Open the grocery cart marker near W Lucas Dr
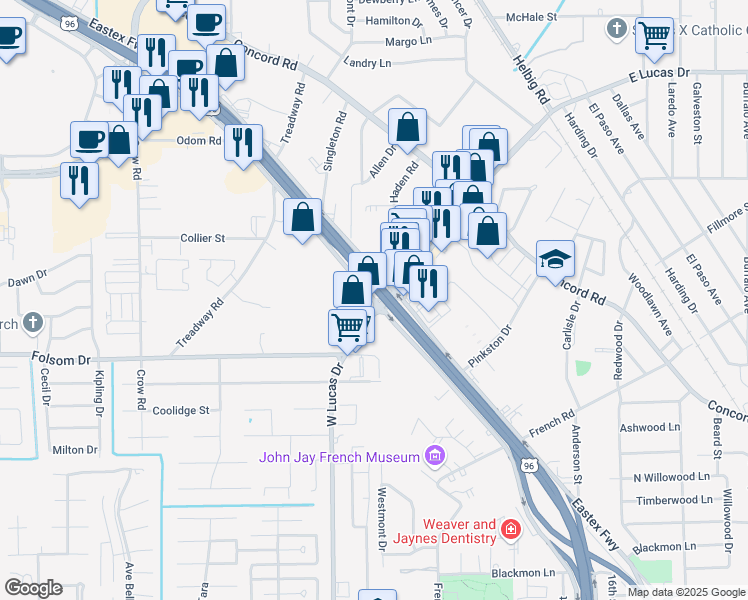This screenshot has width=748, height=600. tap(347, 327)
